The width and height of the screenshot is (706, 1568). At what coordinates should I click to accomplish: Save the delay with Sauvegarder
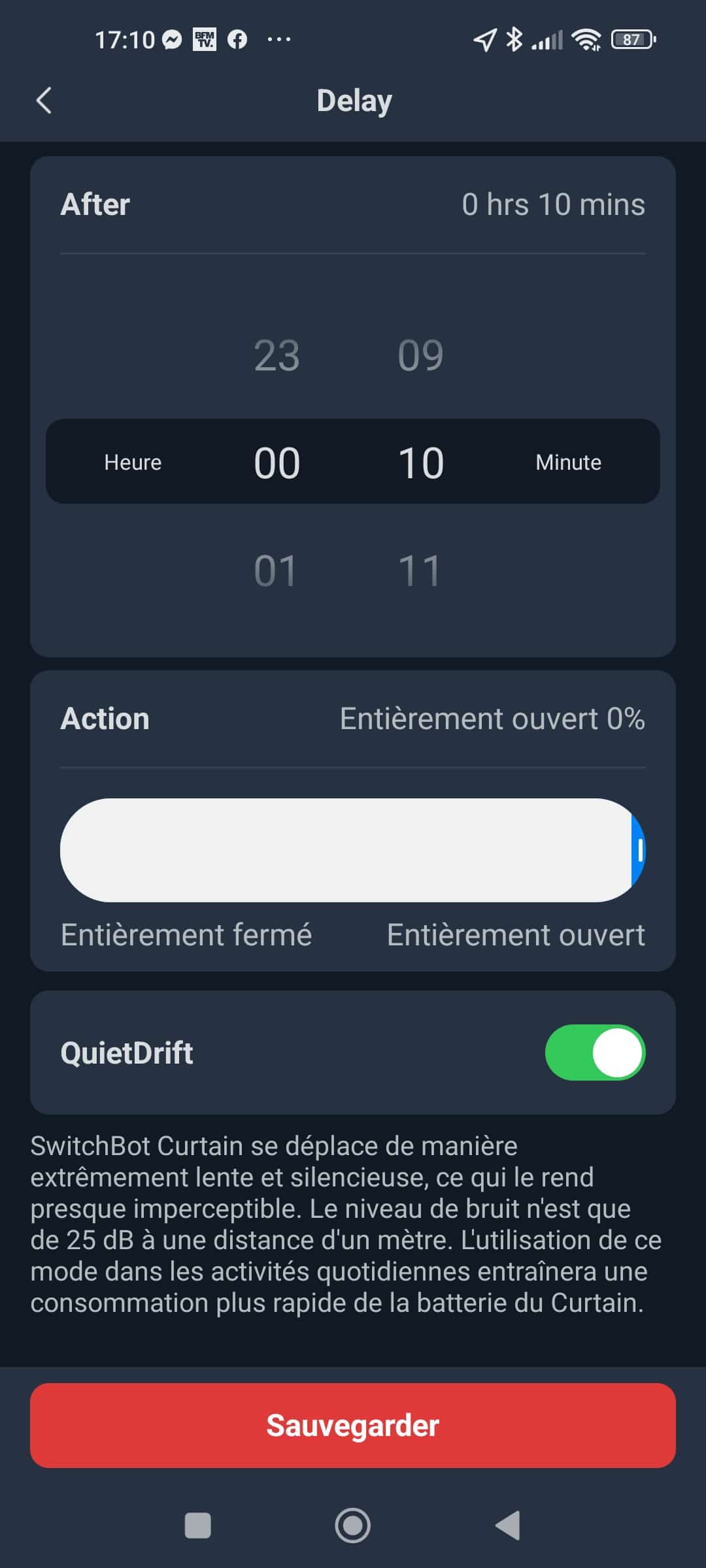pos(353,1426)
